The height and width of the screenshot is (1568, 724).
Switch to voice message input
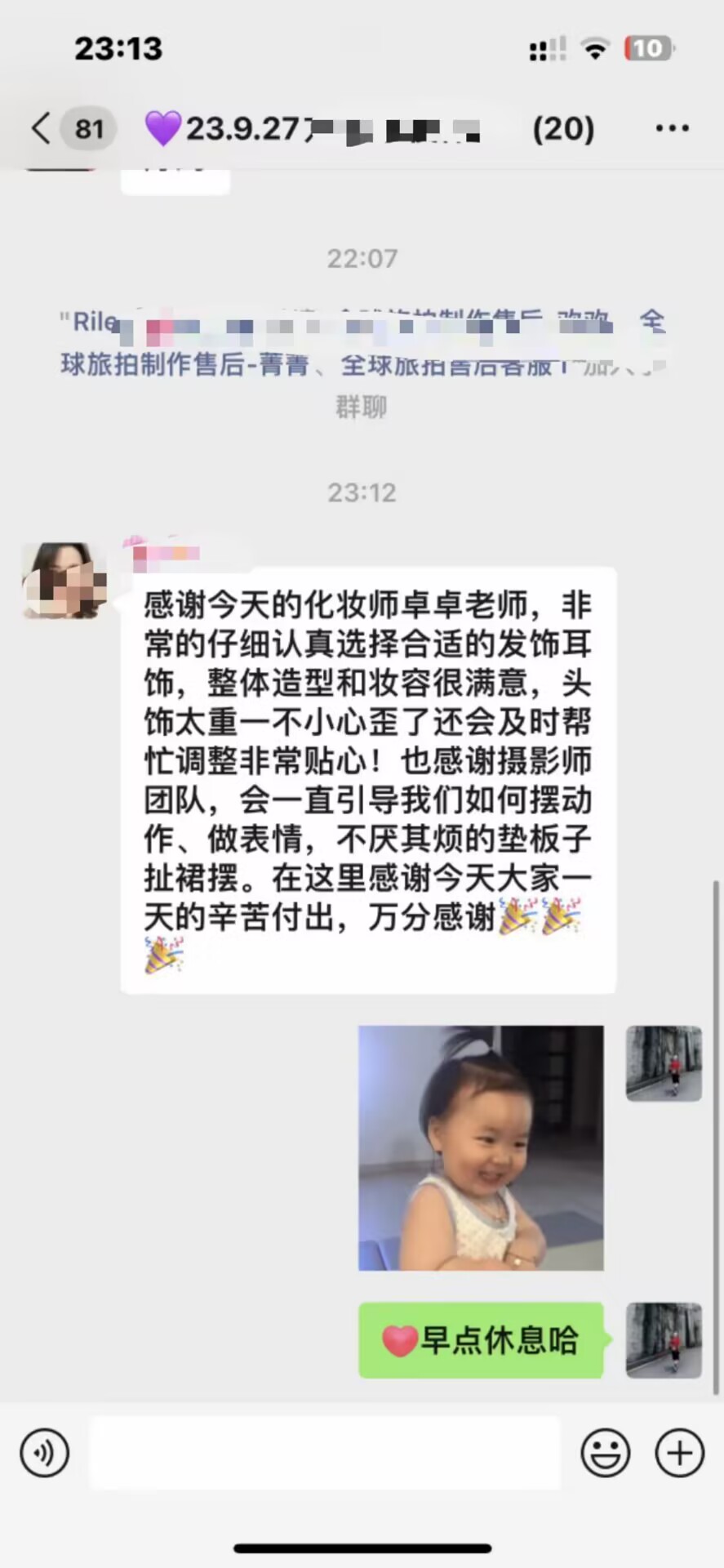pos(44,1453)
